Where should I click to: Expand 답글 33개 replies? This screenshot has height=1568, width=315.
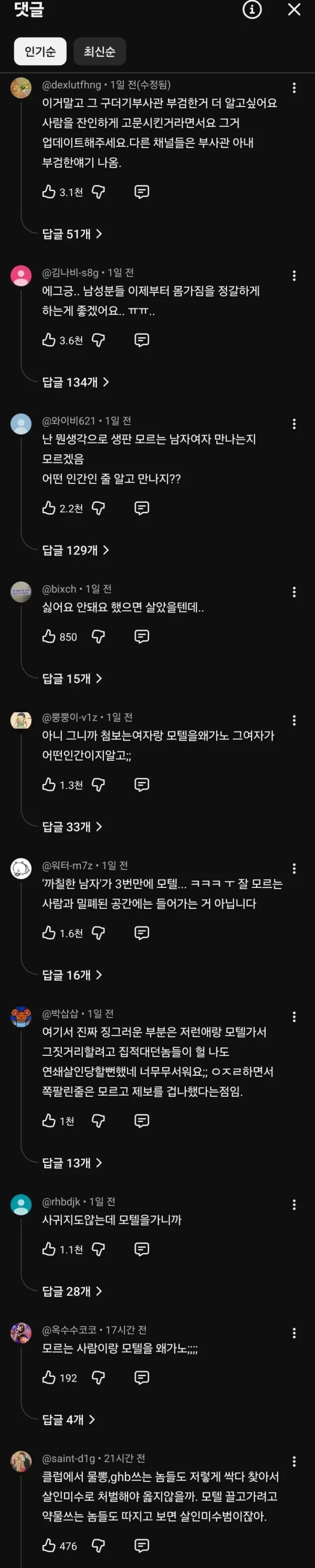click(72, 827)
